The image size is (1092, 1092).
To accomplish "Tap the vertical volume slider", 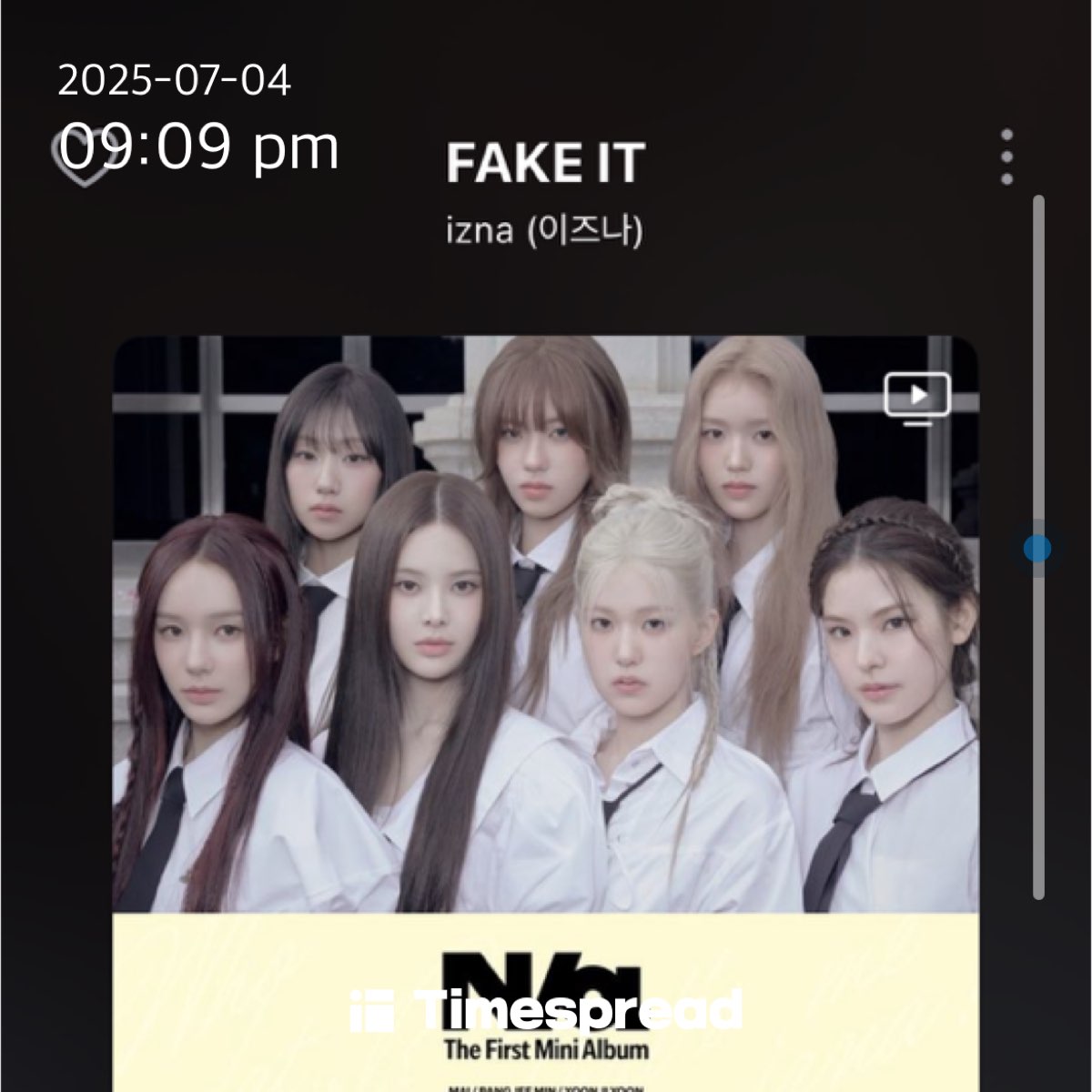I will pos(1037,548).
